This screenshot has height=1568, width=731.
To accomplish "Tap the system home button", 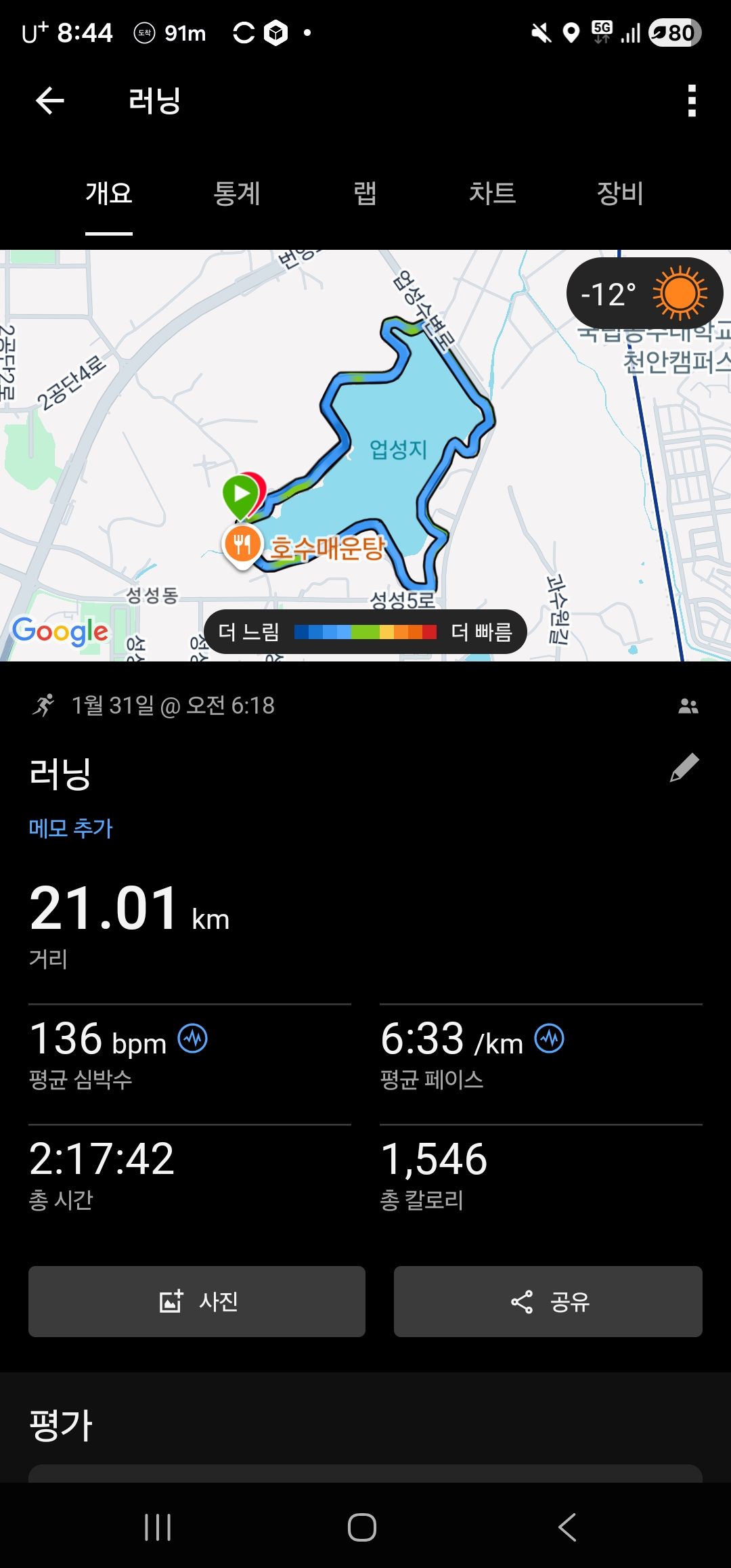I will point(362,1527).
